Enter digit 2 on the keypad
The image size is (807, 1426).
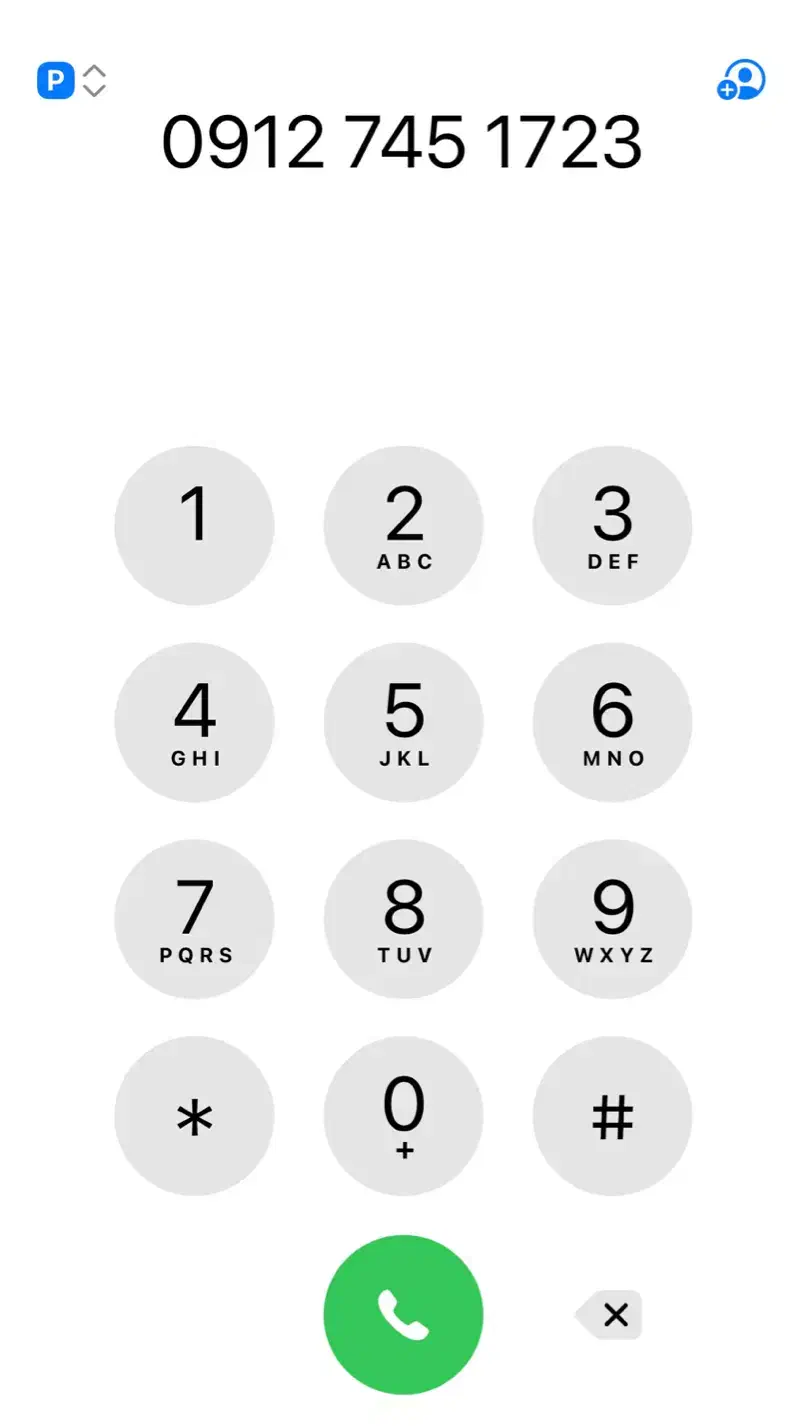(x=403, y=525)
